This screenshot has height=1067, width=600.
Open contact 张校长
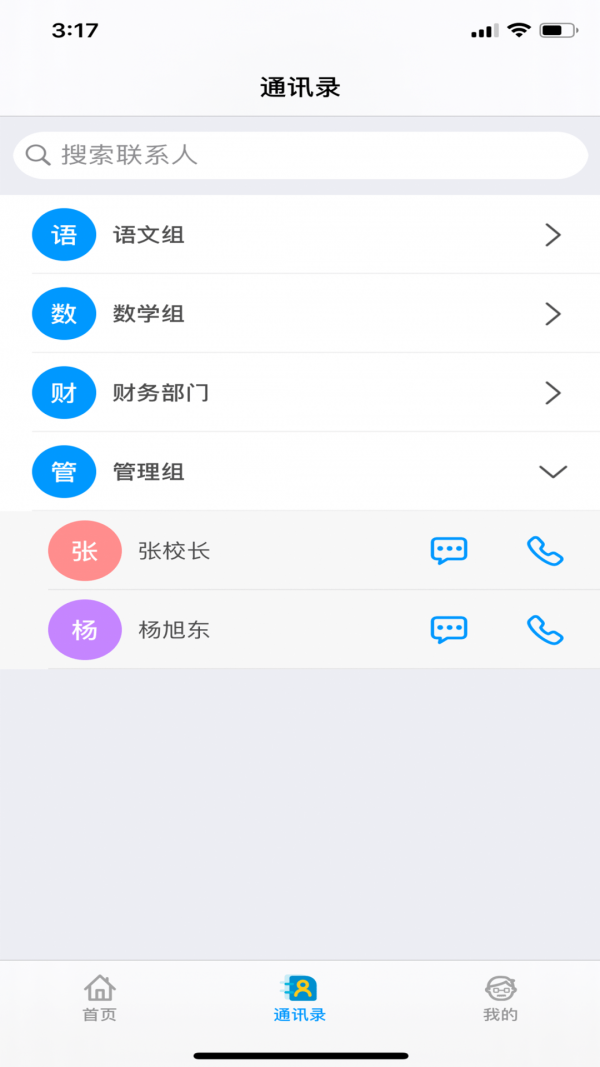175,551
